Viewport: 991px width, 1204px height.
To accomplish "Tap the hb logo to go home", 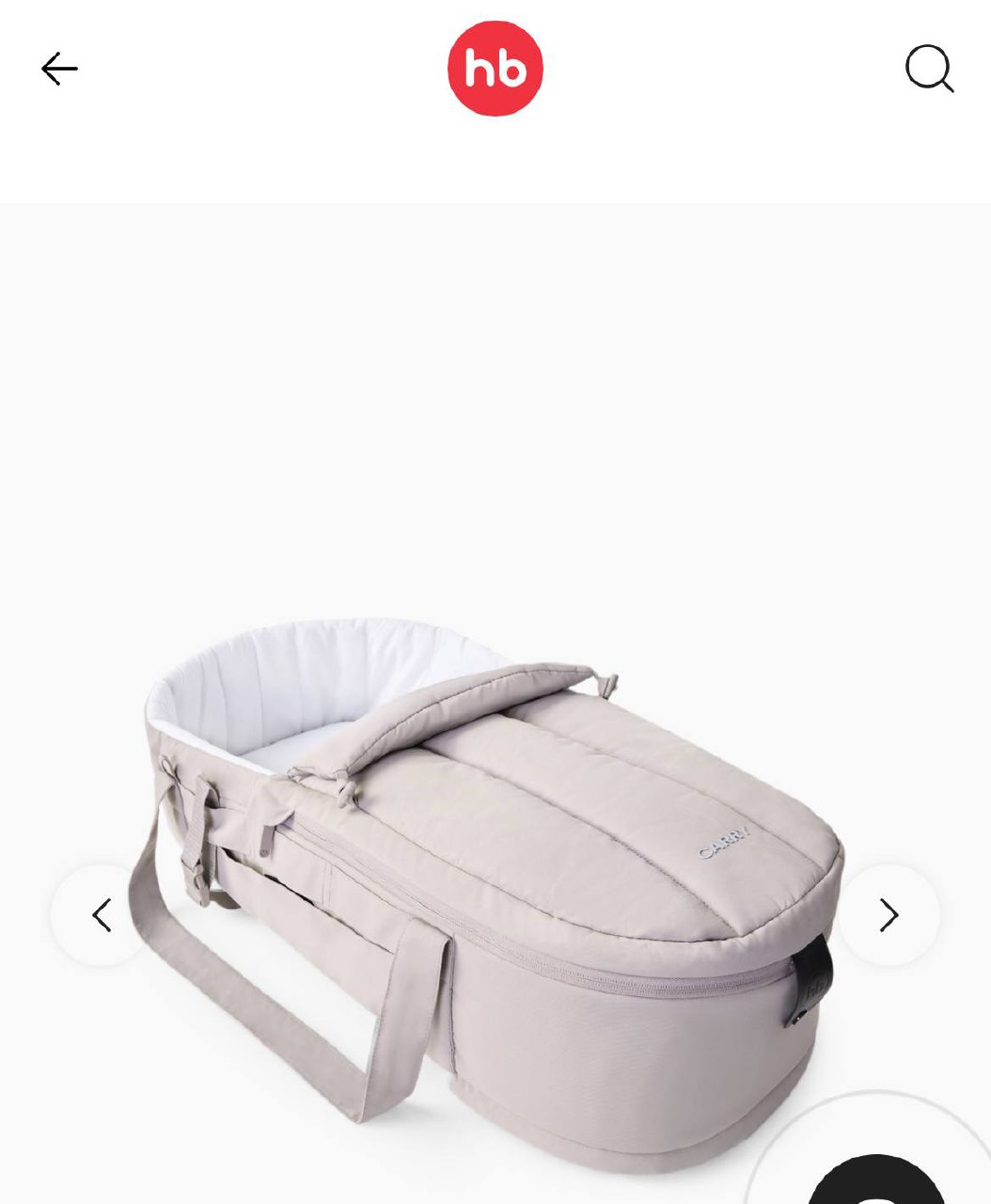I will (495, 69).
